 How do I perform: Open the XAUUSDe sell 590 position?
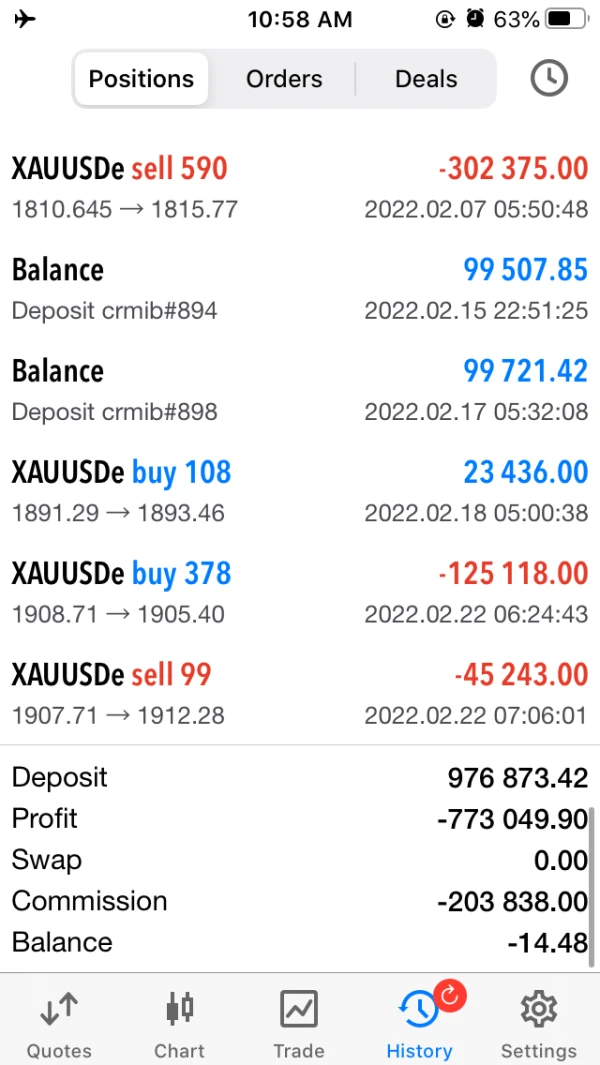(300, 187)
